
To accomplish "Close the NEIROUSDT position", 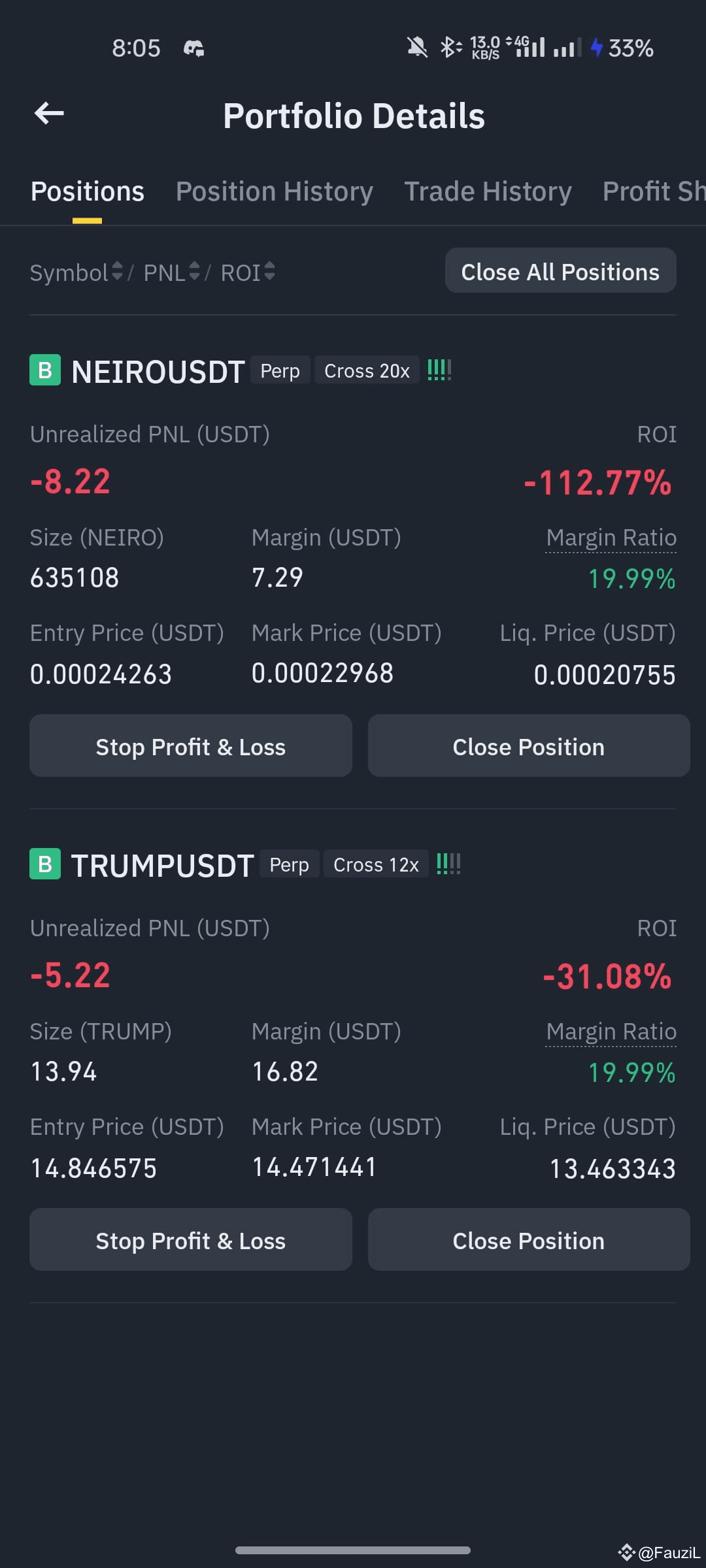I will point(529,745).
